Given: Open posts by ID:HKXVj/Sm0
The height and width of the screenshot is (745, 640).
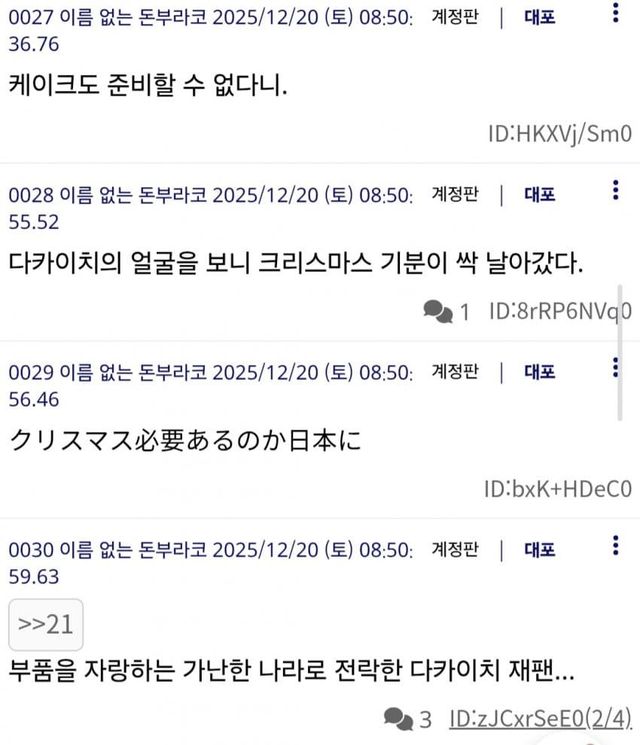Looking at the screenshot, I should 560,134.
